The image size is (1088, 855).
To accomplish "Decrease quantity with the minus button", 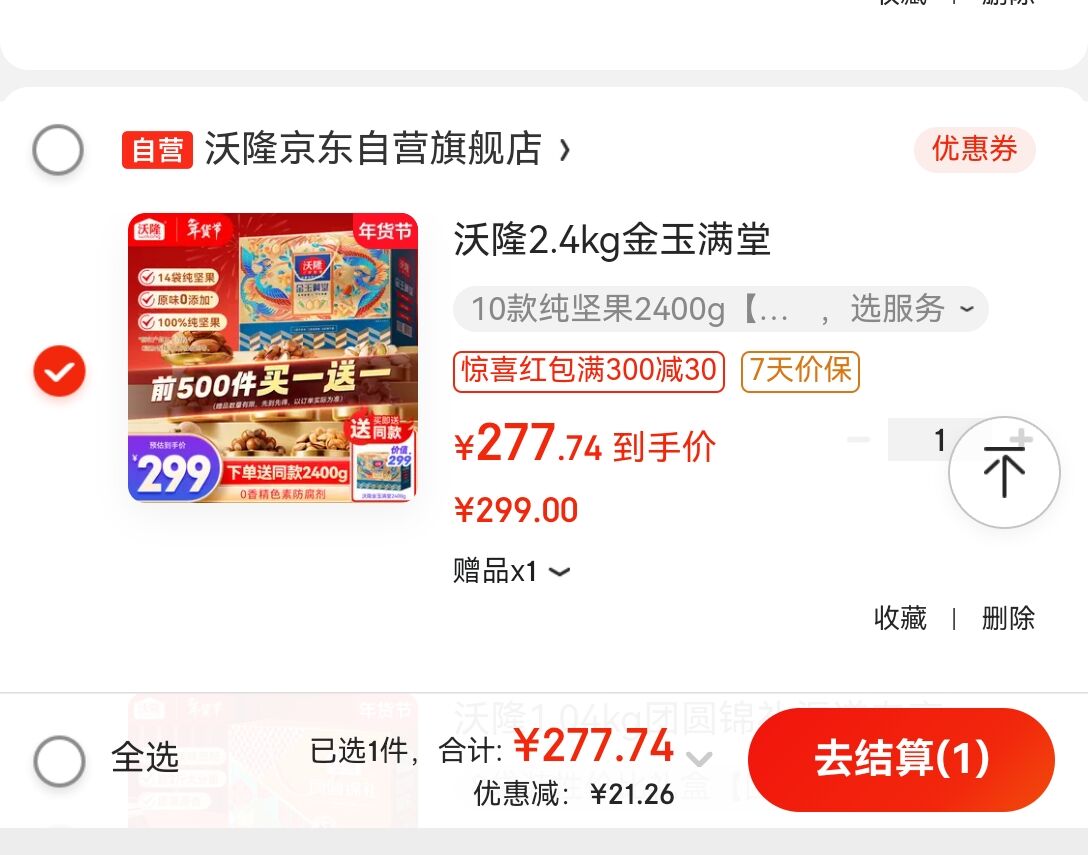I will [x=859, y=439].
